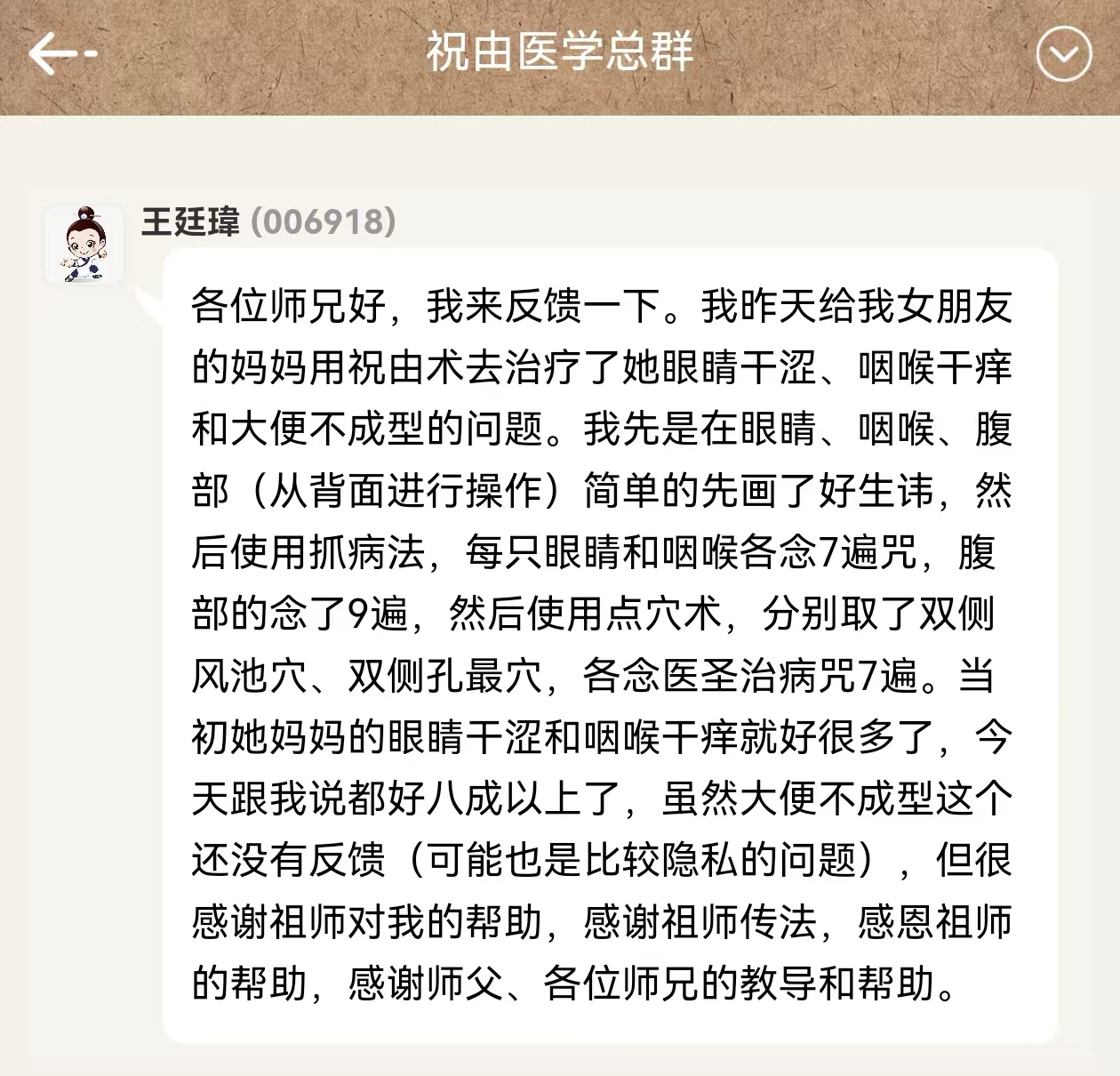Go back from 祝由医学总群 chat
This screenshot has width=1120, height=1076.
click(60, 54)
